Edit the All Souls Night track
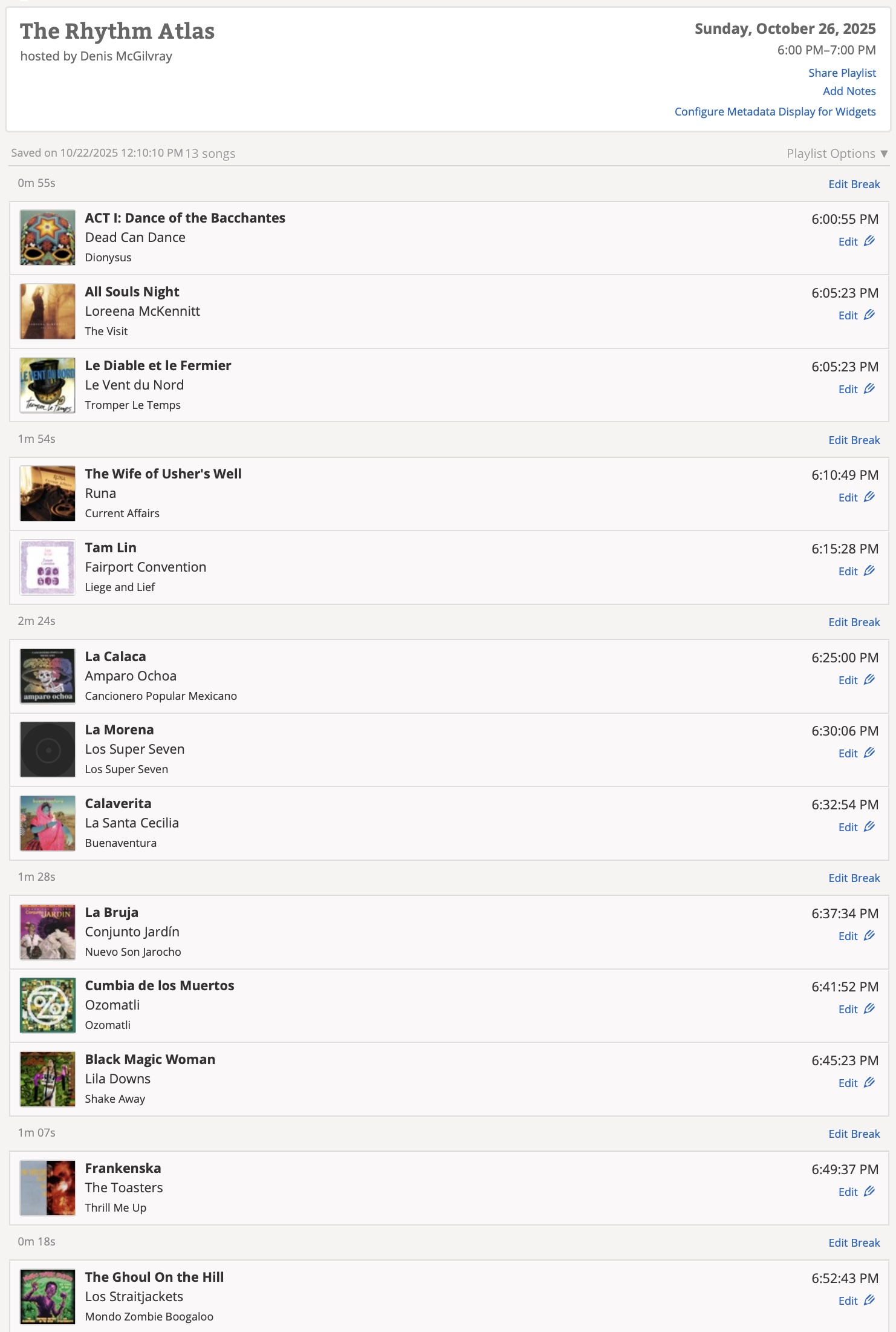896x1332 pixels. [855, 316]
